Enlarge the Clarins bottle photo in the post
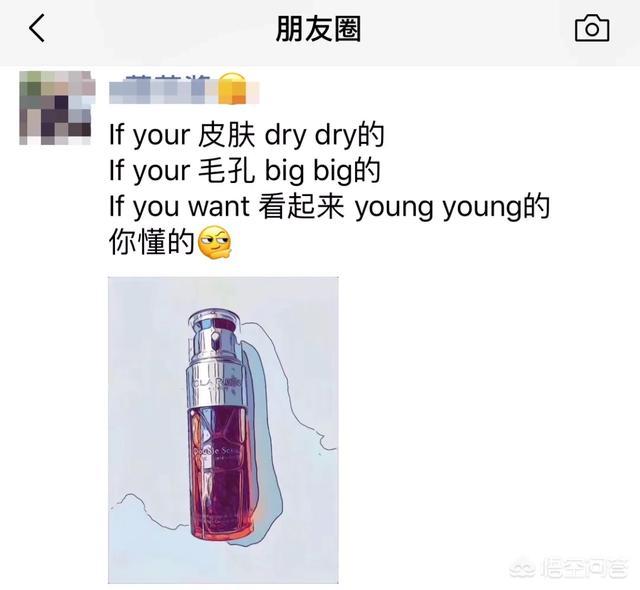640x590 pixels. coord(223,430)
